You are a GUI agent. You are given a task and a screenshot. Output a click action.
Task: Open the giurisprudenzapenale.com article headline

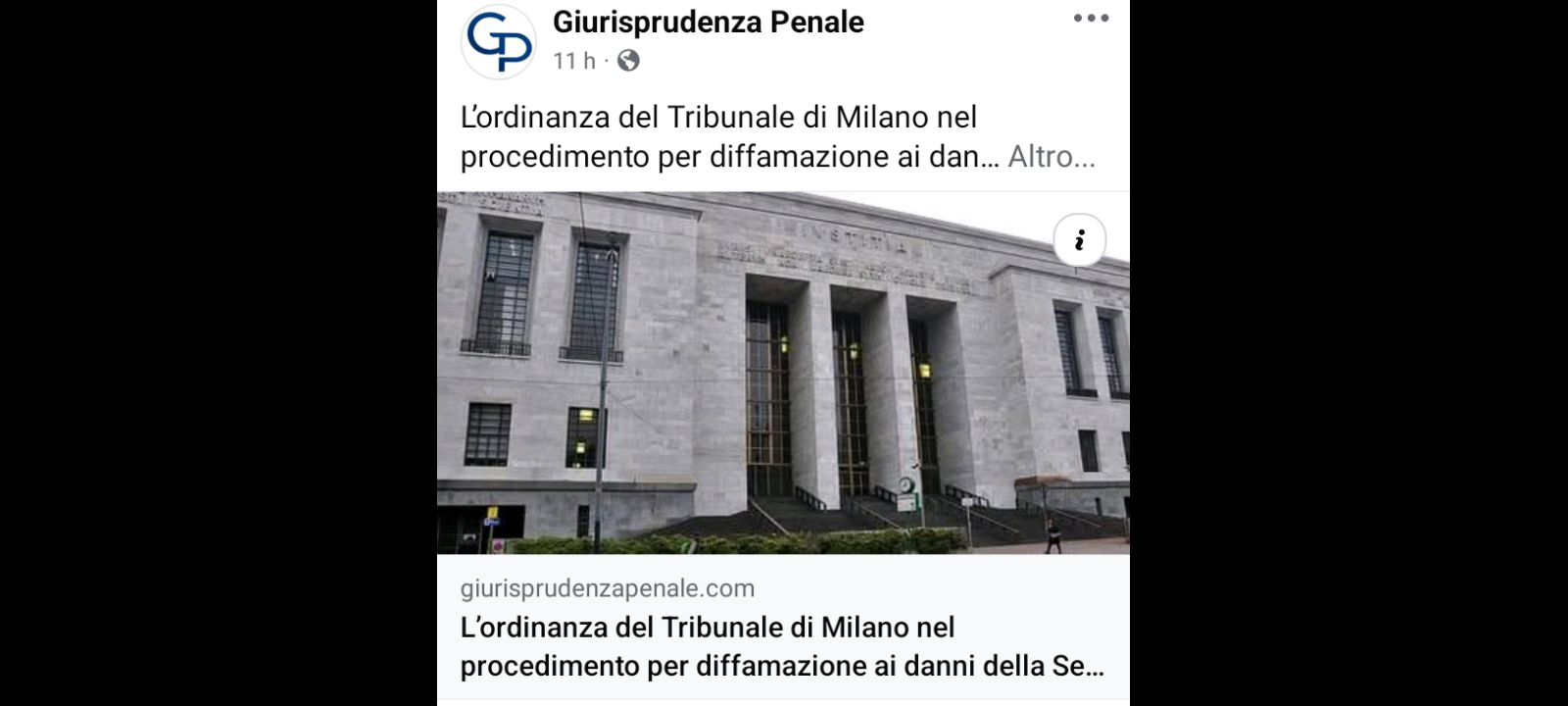(x=781, y=646)
